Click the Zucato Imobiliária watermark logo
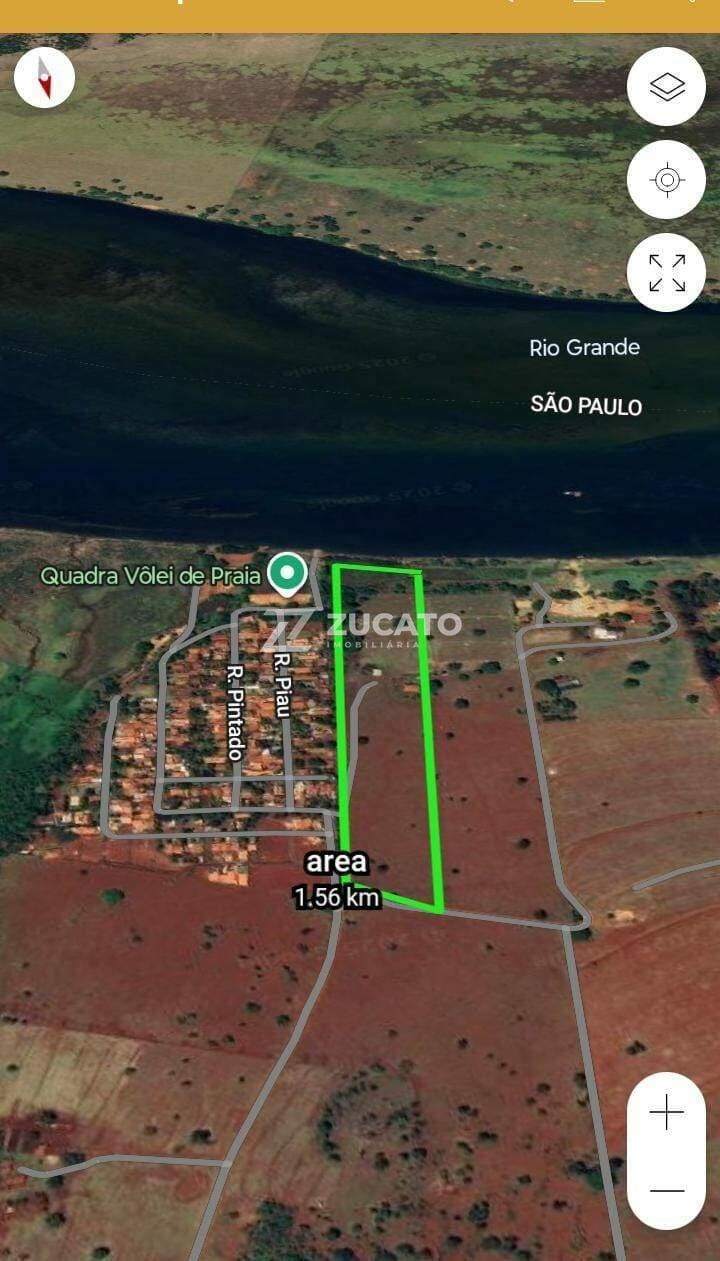 (365, 630)
